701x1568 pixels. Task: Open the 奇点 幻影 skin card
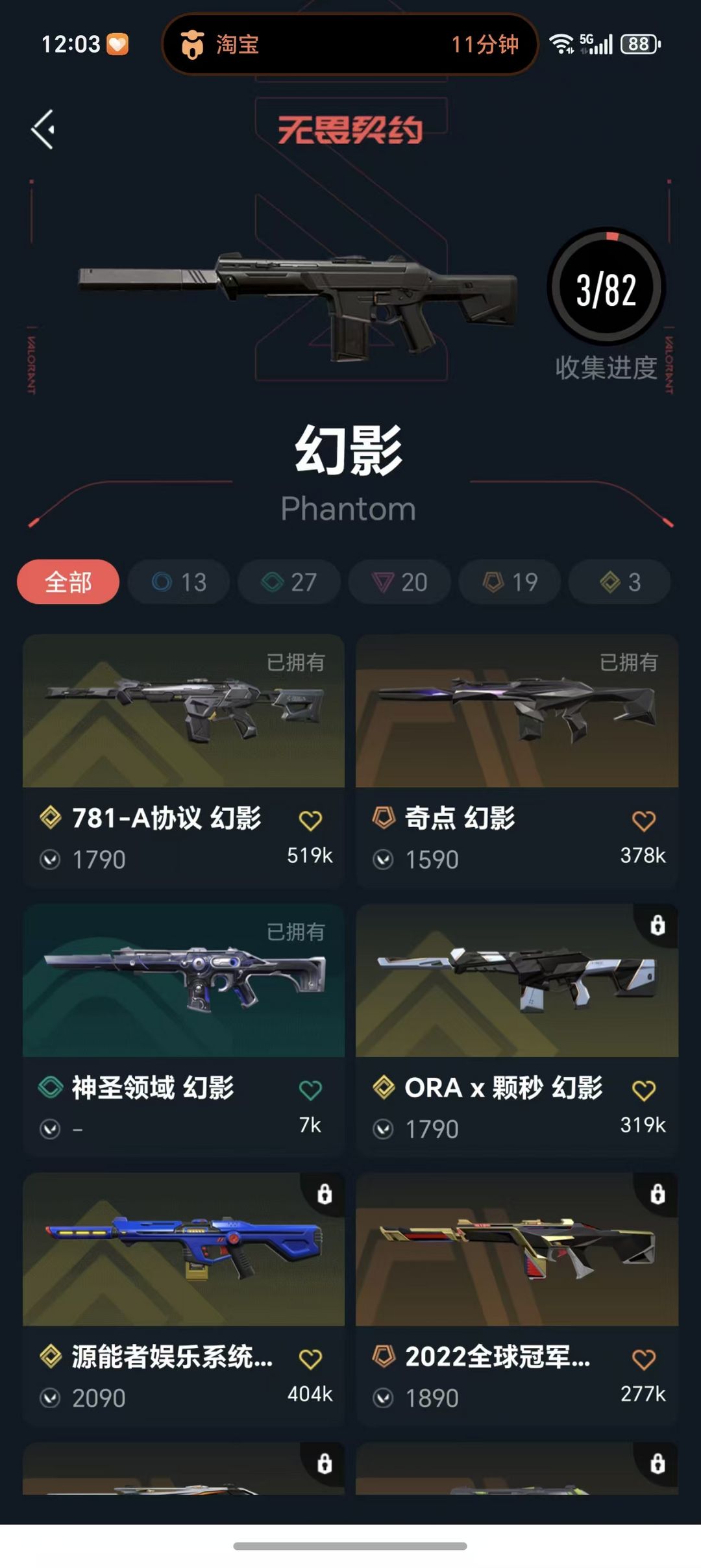pyautogui.click(x=517, y=761)
